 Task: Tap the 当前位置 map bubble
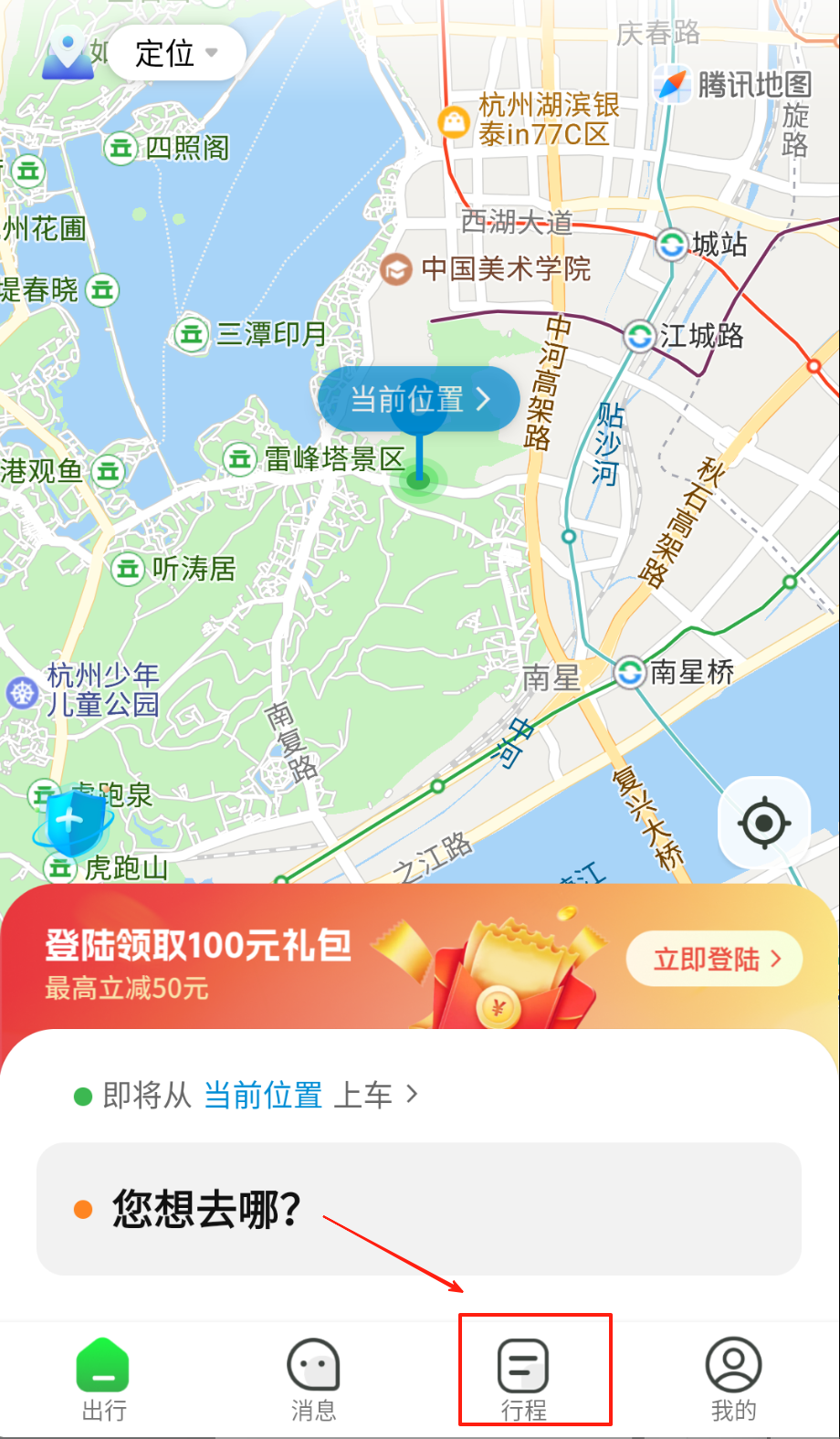[419, 400]
